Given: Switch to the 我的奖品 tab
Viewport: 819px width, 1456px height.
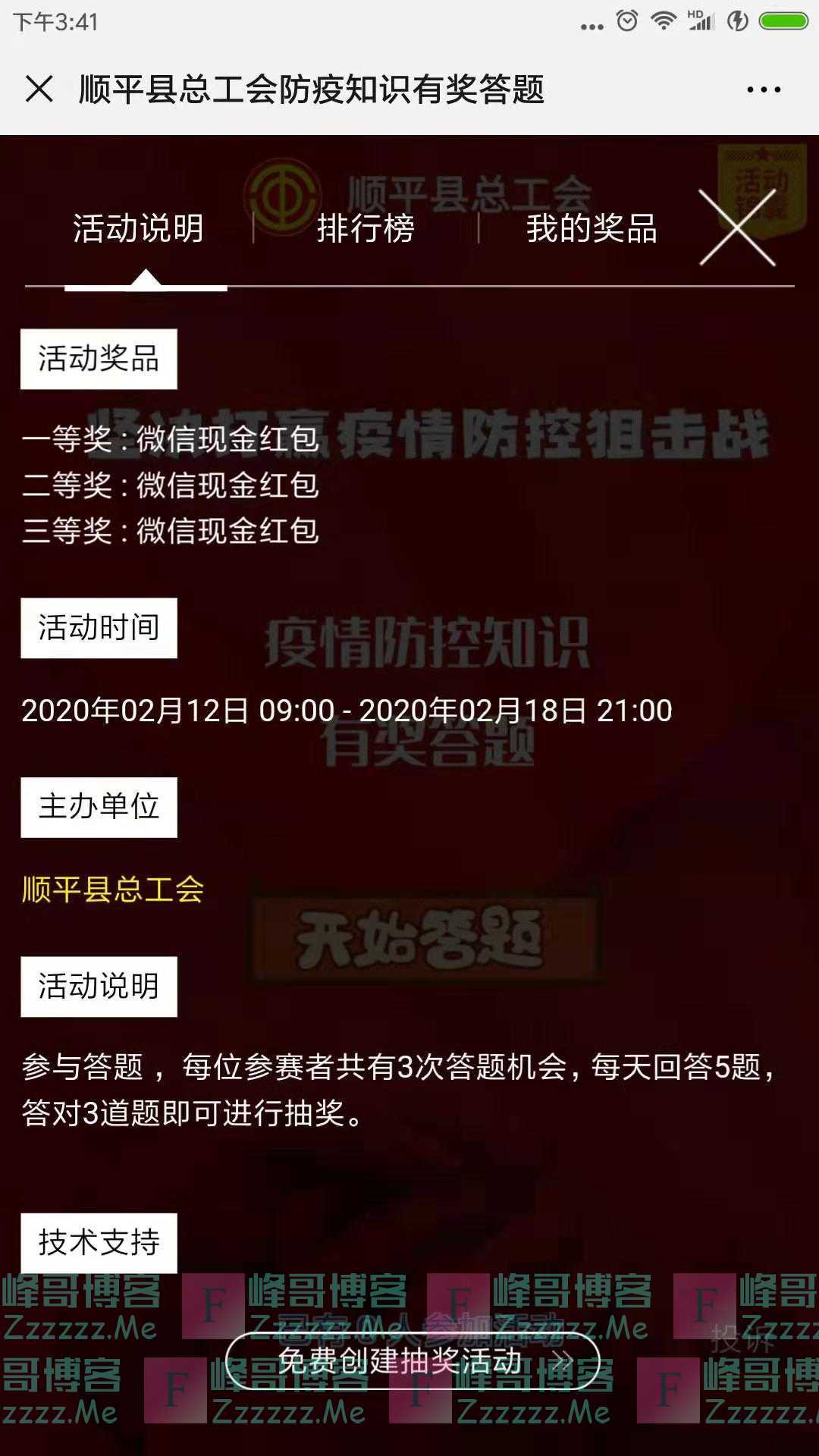Looking at the screenshot, I should pos(591,228).
